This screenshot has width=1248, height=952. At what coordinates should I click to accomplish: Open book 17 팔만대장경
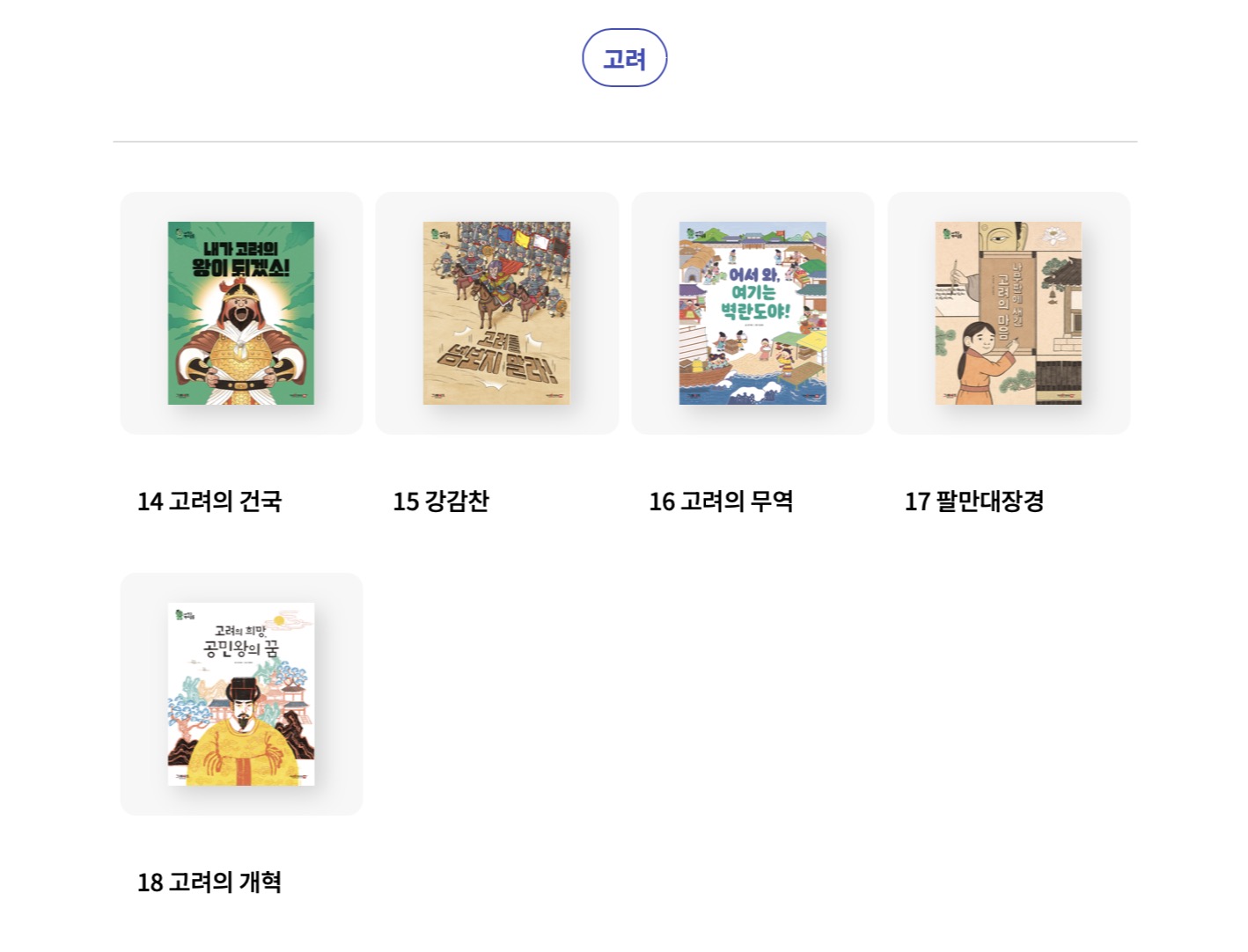point(1008,313)
